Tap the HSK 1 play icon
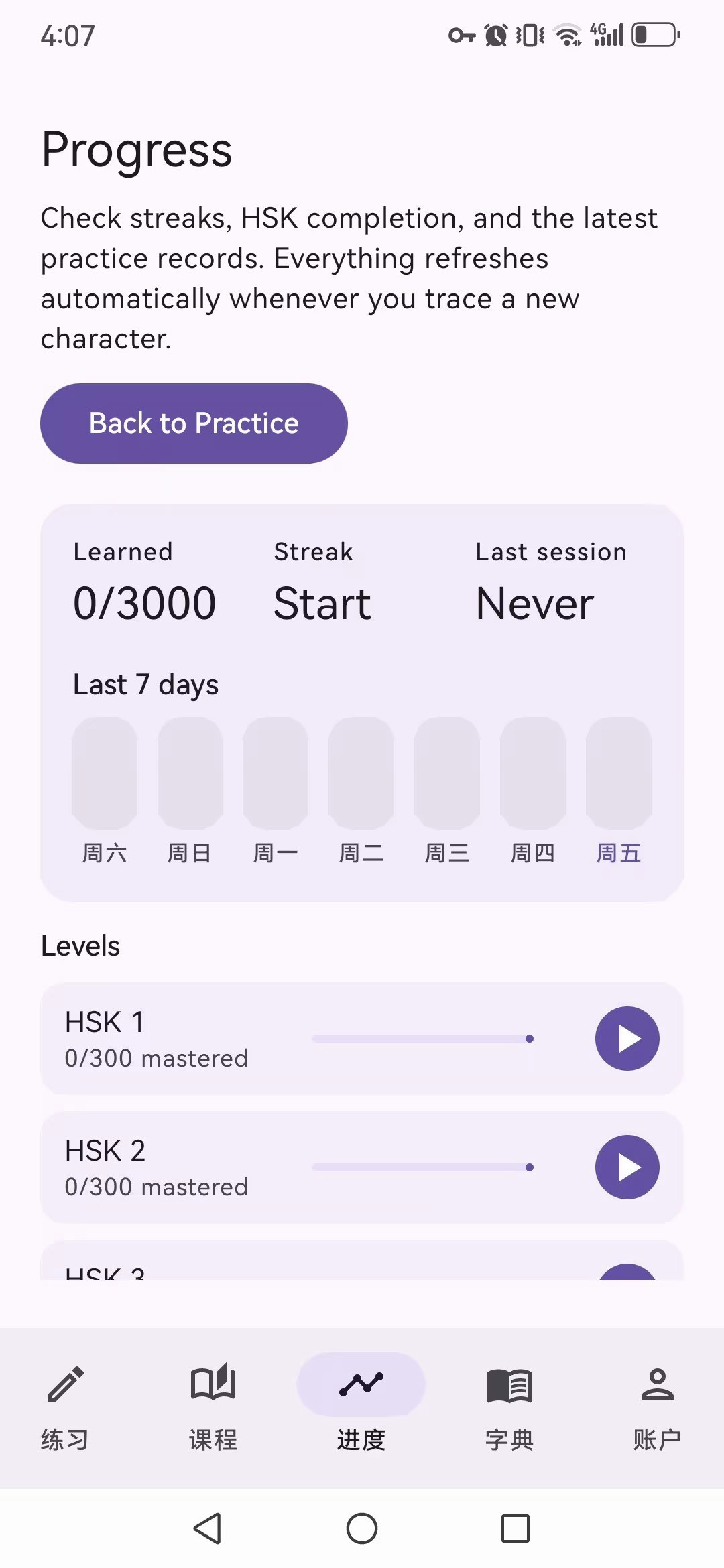The width and height of the screenshot is (724, 1568). pos(627,1039)
